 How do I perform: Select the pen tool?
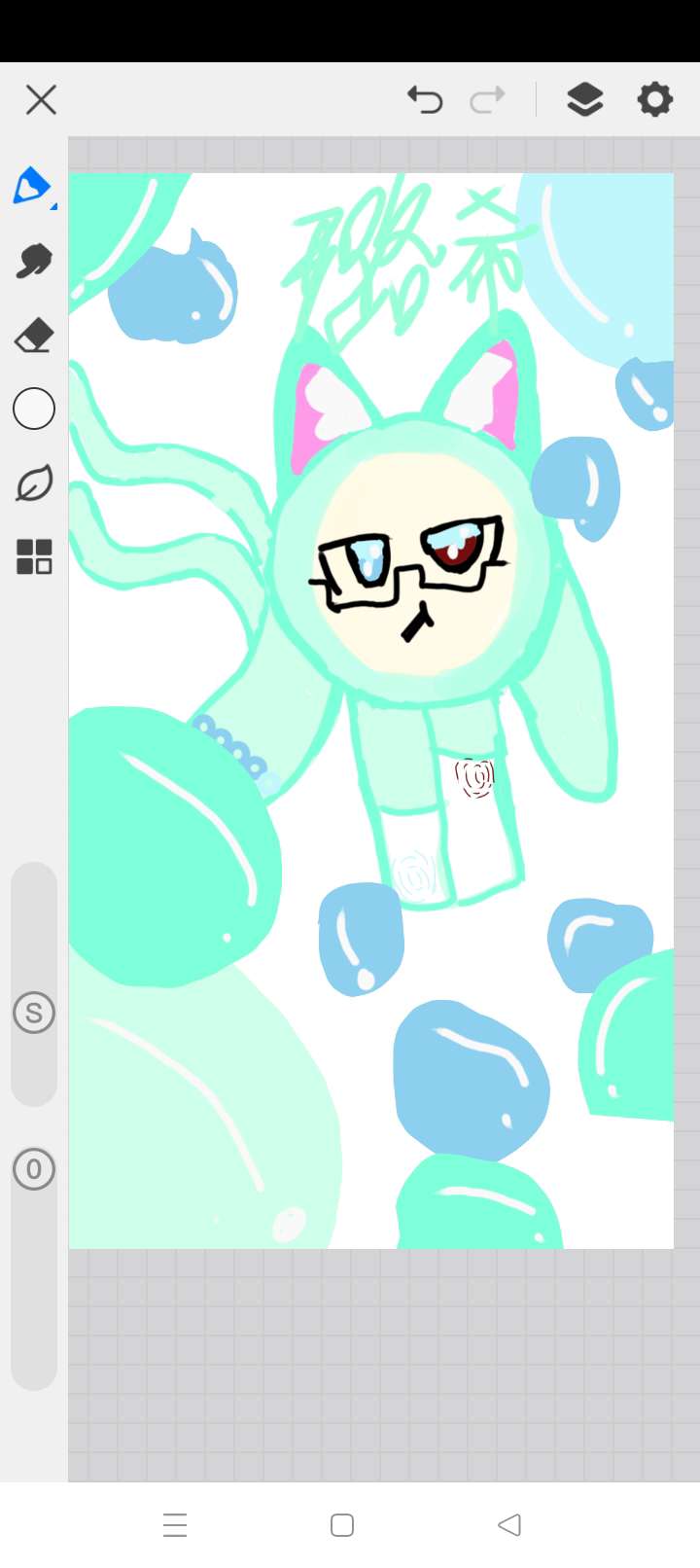(x=33, y=186)
